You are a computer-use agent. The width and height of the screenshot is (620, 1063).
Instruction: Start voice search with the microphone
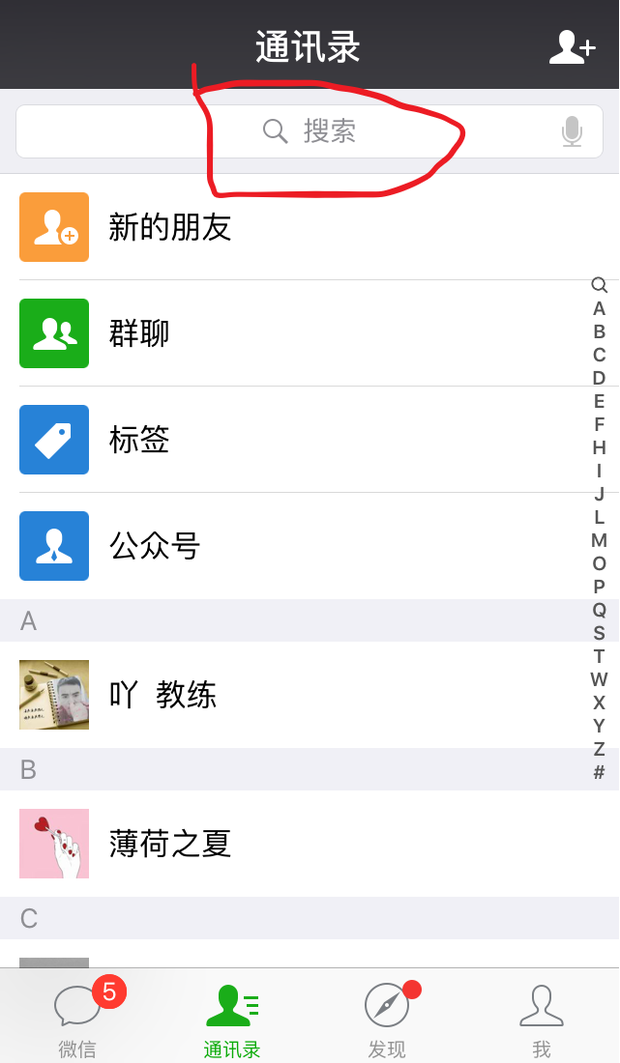coord(572,132)
